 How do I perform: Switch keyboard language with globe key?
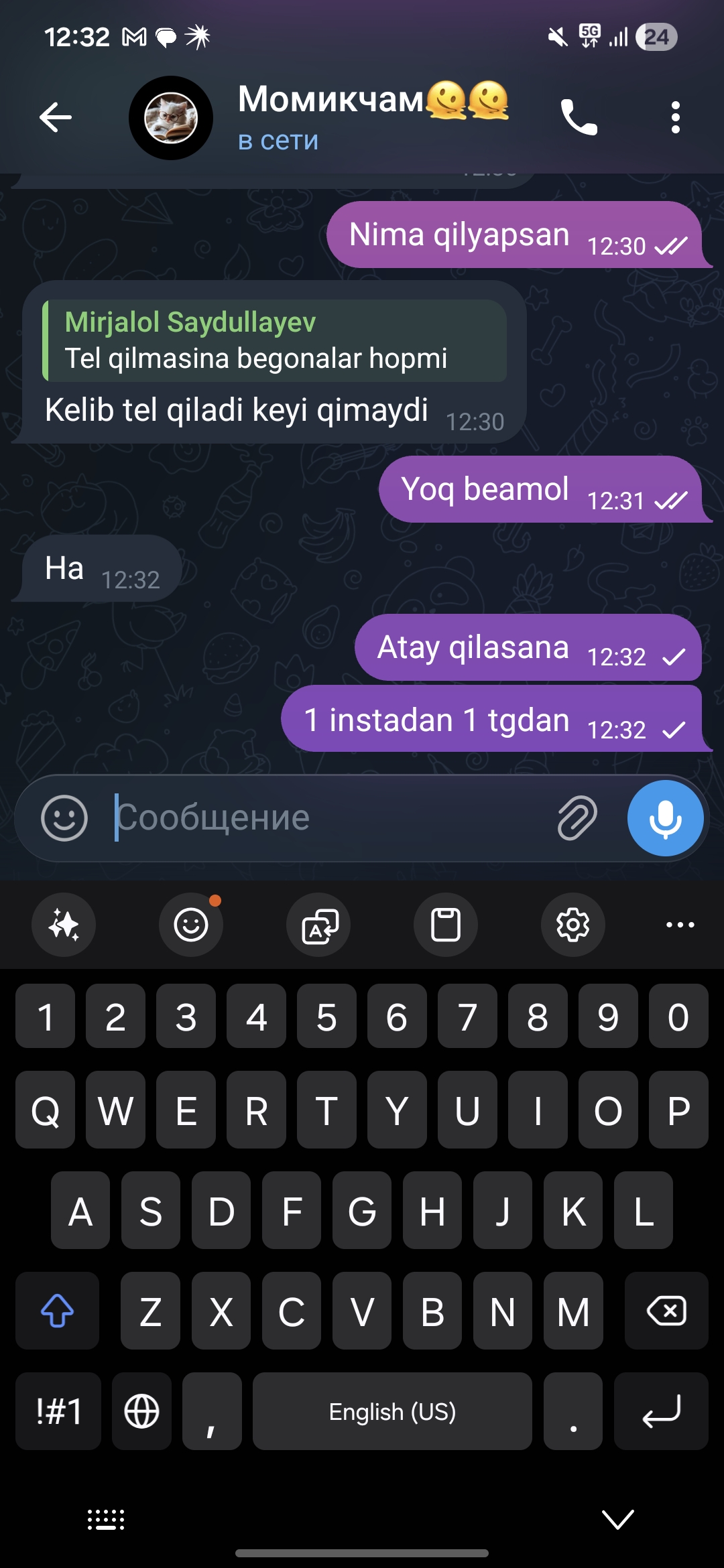coord(141,1411)
